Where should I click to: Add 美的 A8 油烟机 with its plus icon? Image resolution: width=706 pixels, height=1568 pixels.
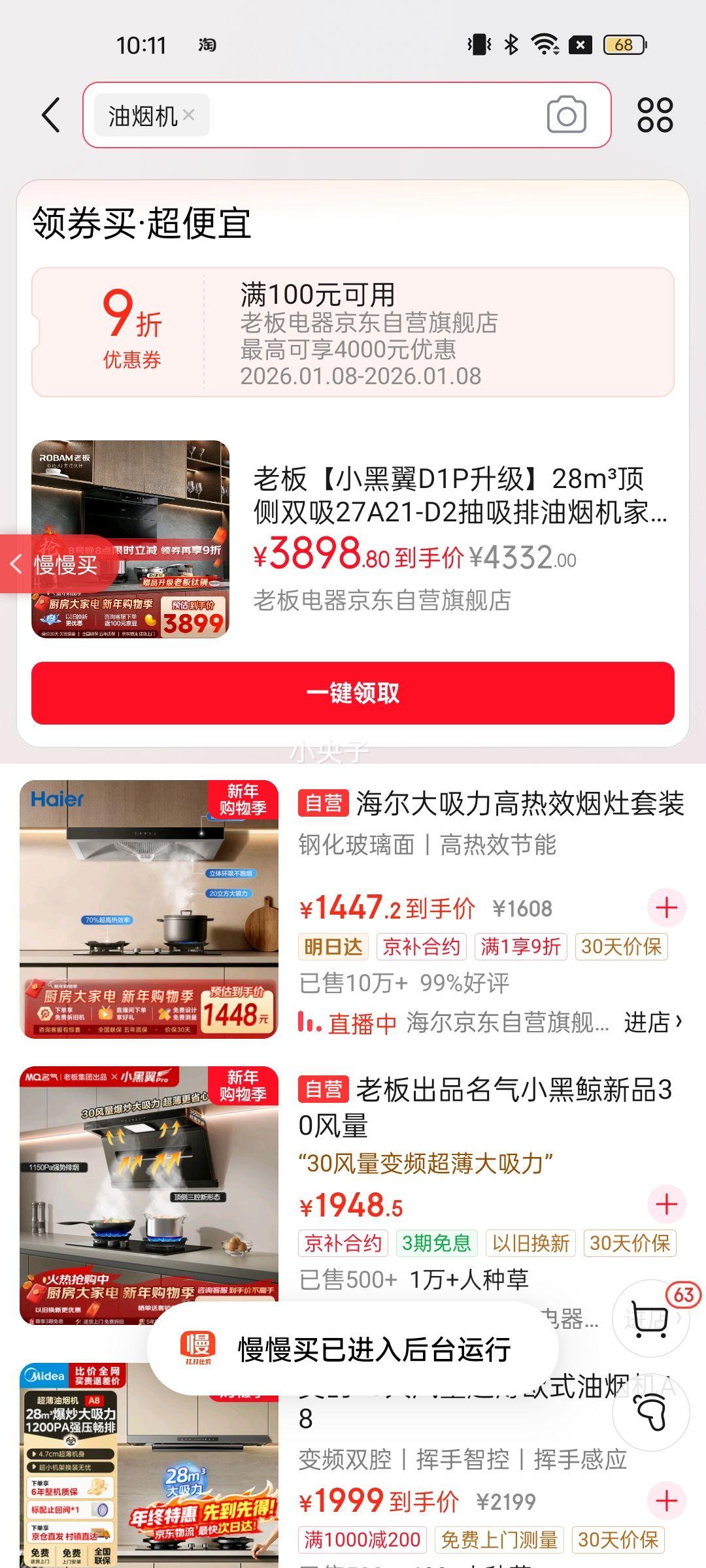pos(666,1502)
